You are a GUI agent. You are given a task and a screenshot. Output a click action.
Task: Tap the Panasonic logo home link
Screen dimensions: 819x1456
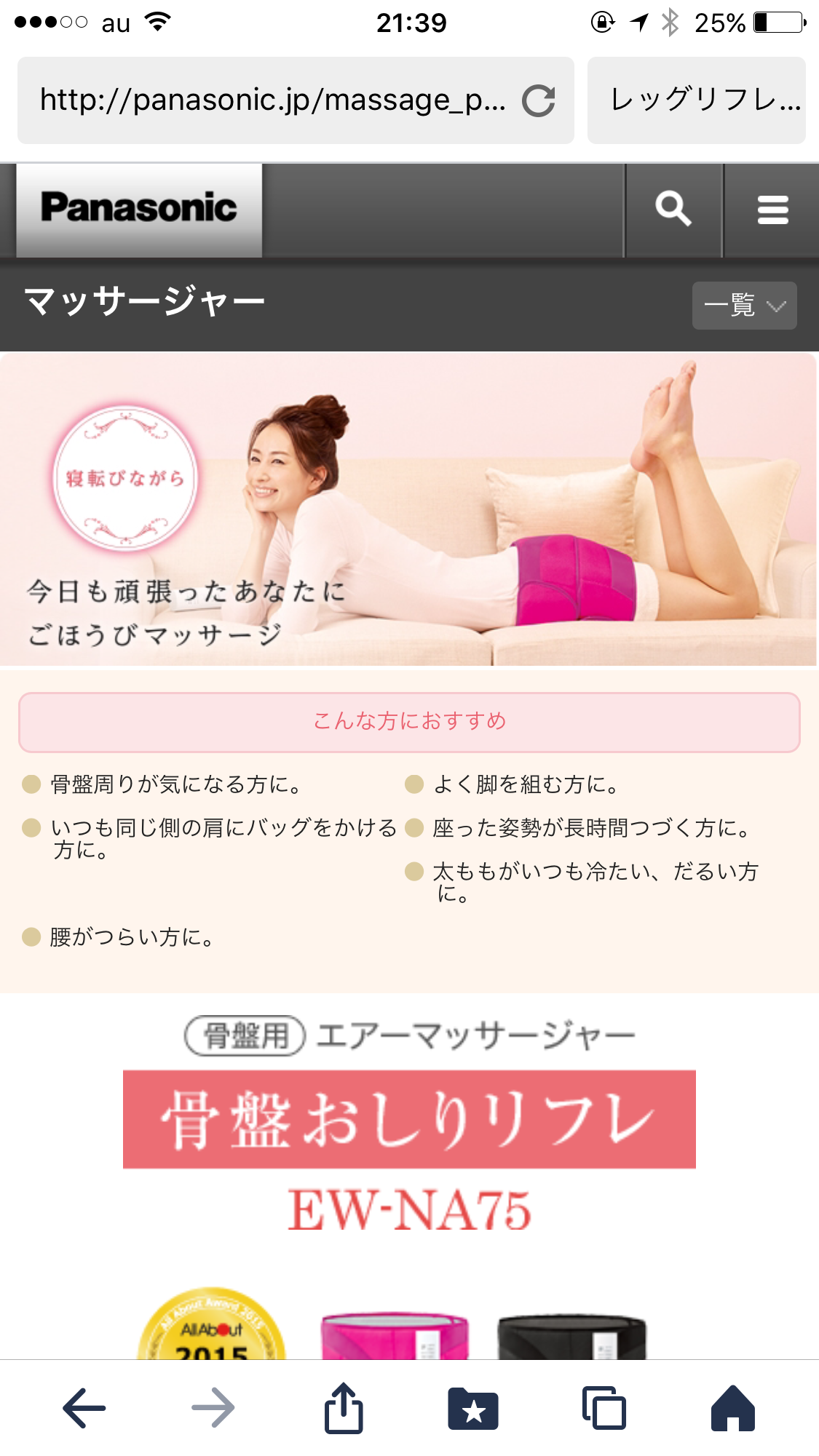[139, 210]
